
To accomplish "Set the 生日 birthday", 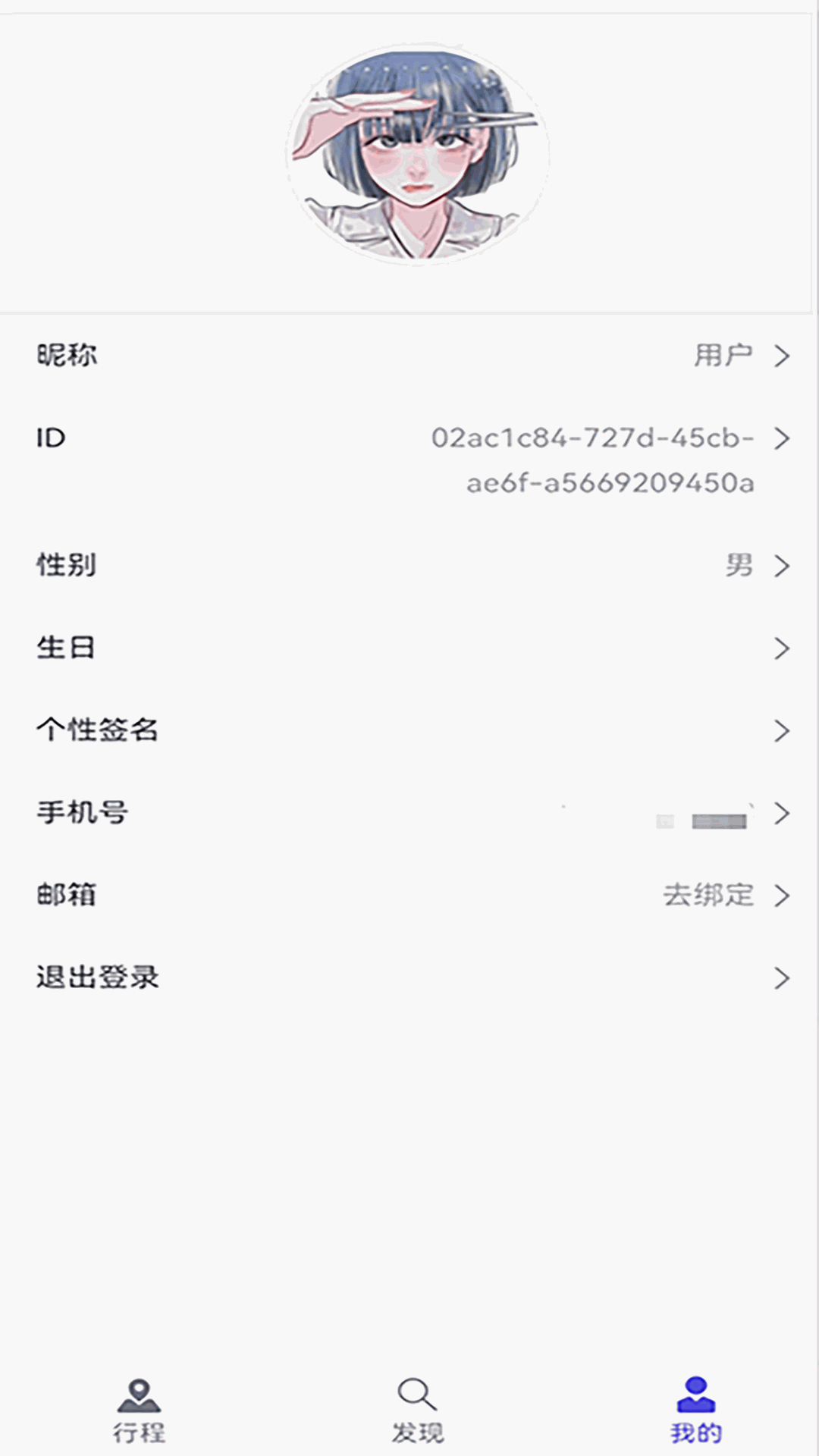I will pyautogui.click(x=409, y=648).
